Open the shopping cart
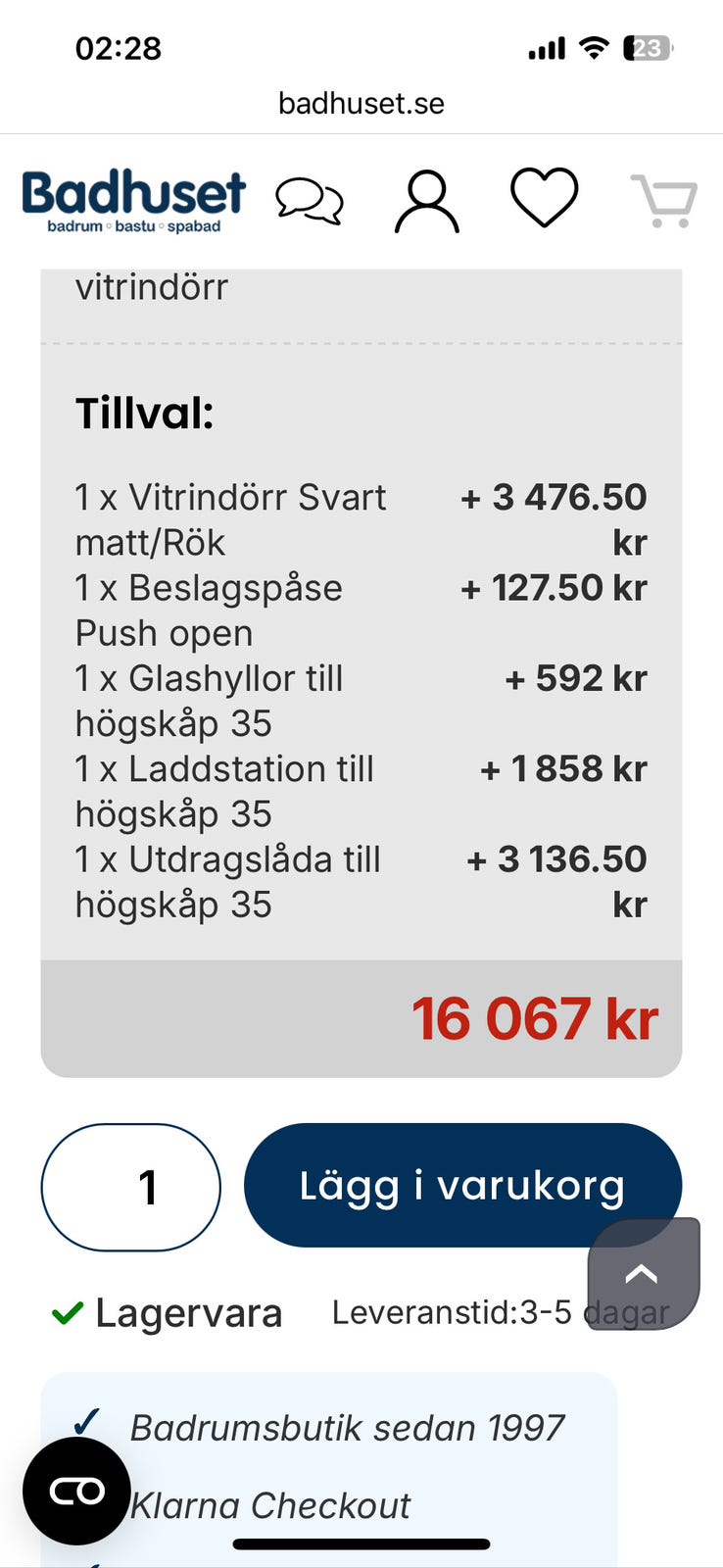The image size is (723, 1568). point(664,201)
